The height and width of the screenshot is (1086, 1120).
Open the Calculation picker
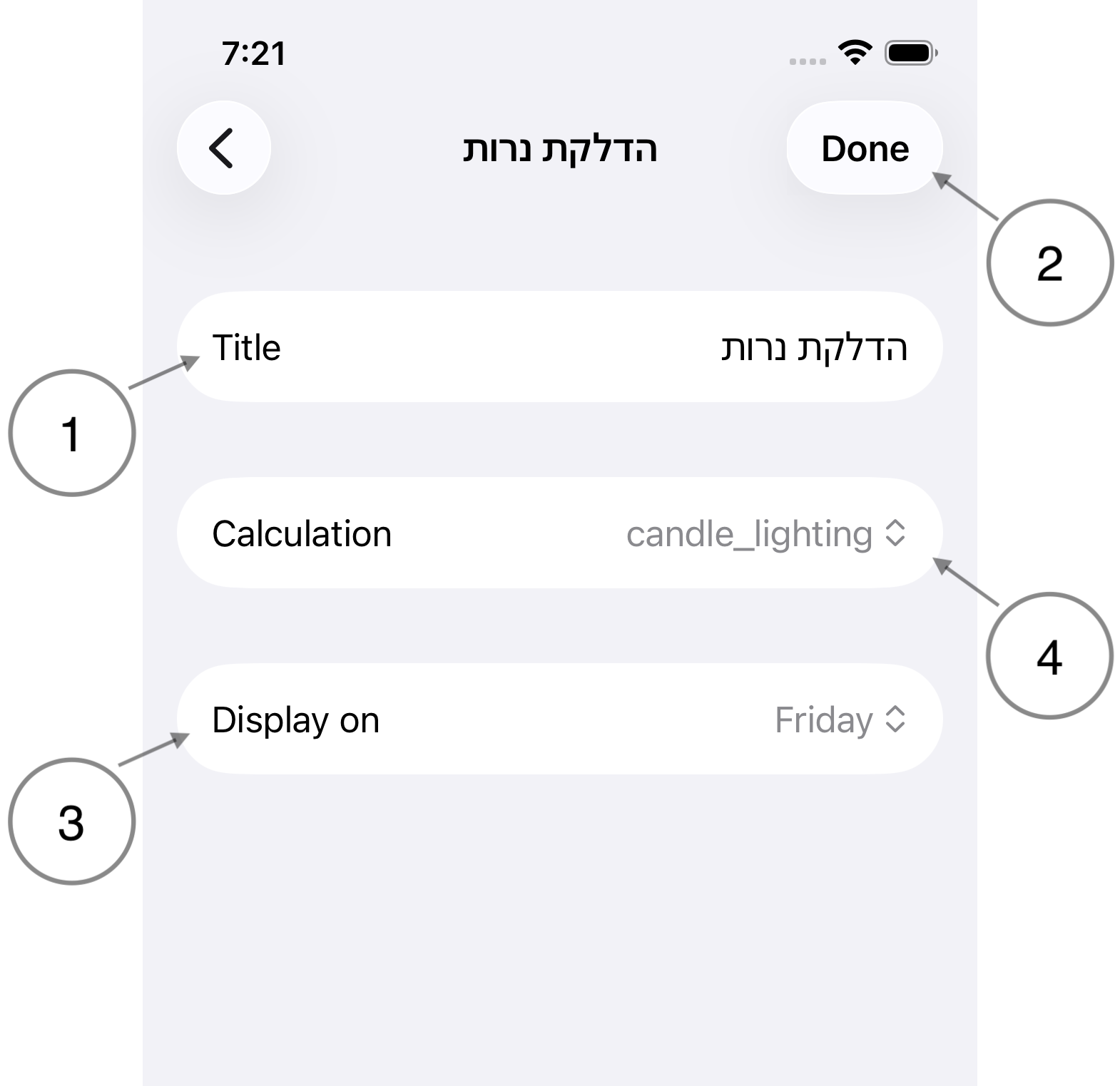tap(765, 534)
